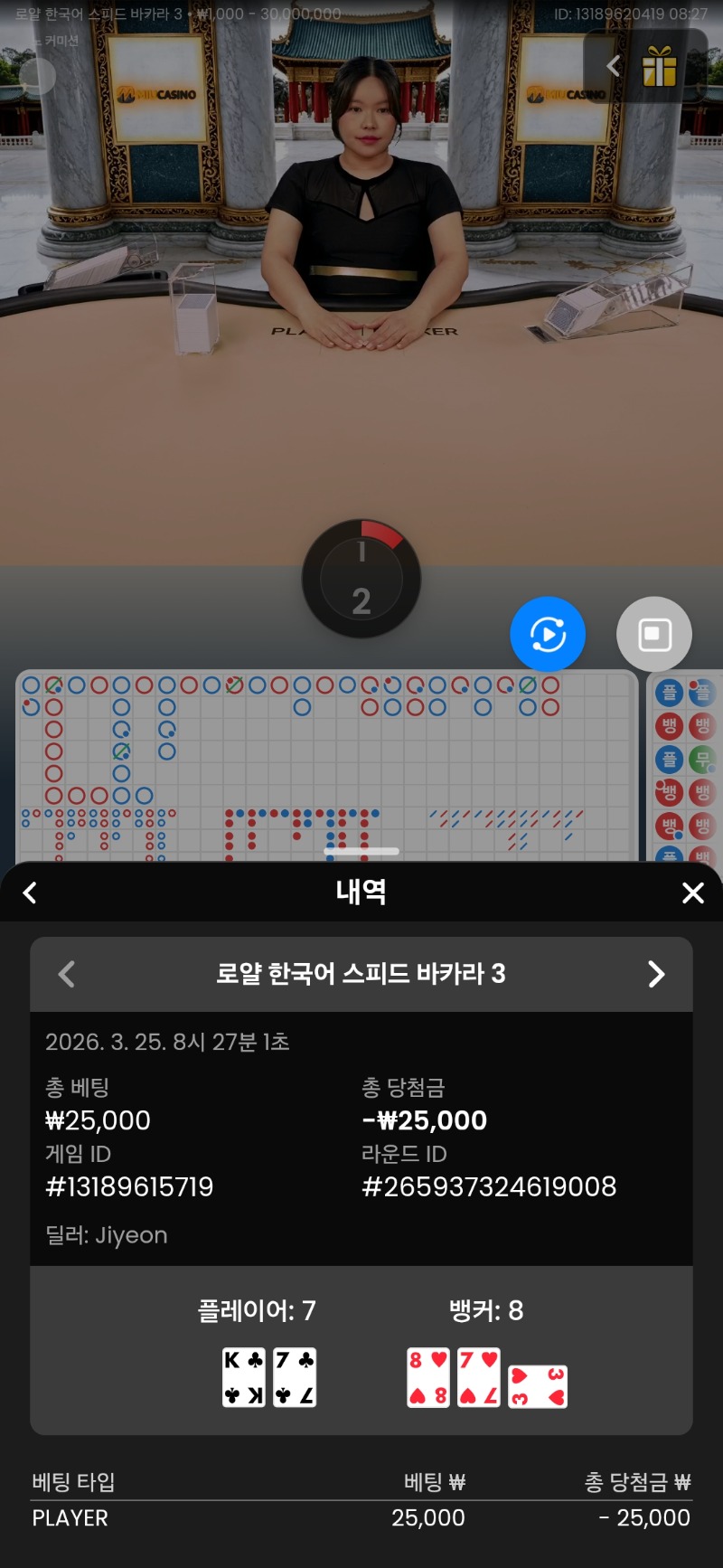Show the next game history record
The image size is (723, 1568).
pos(656,974)
